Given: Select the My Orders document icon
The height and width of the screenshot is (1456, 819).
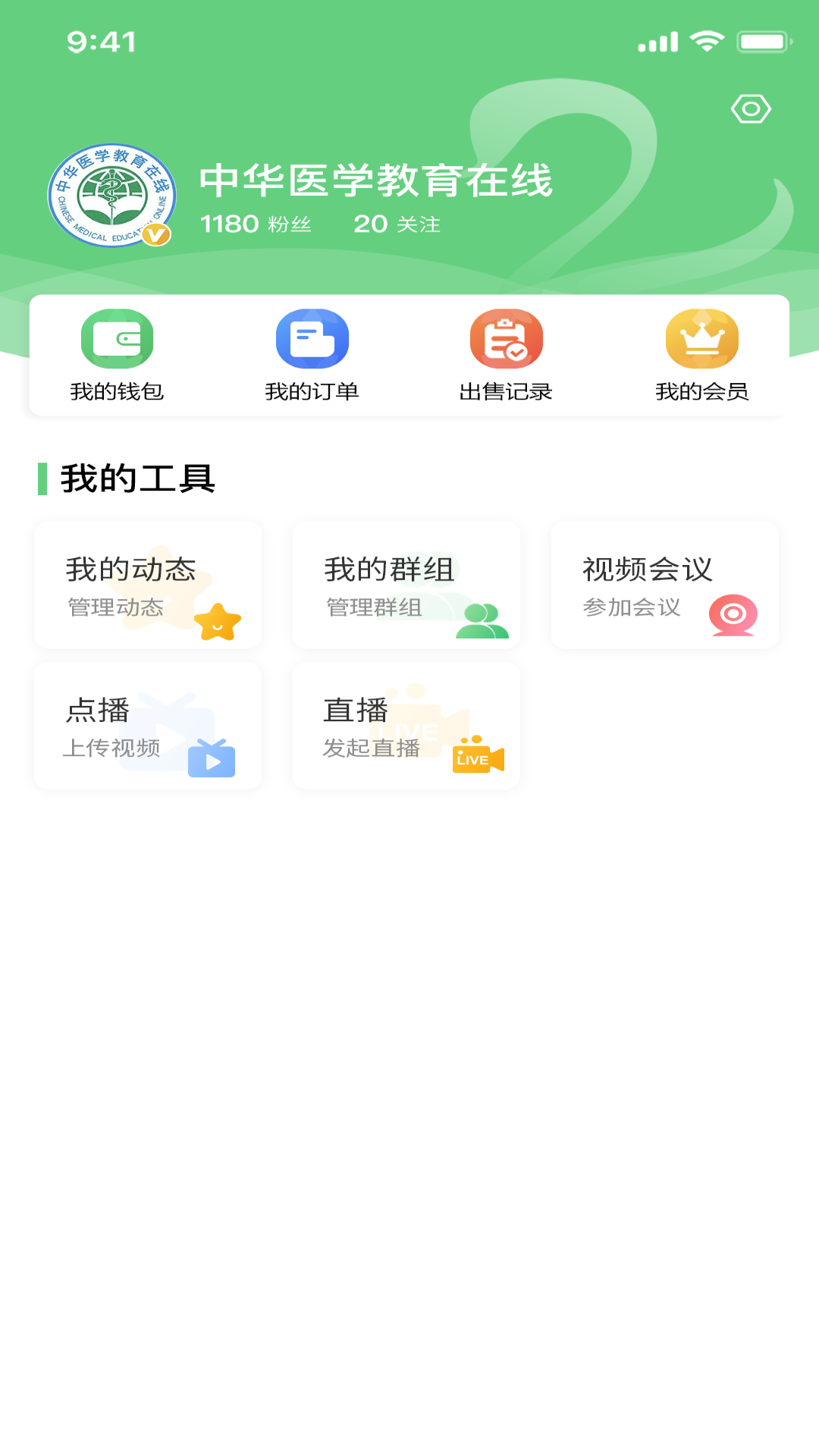Looking at the screenshot, I should click(313, 339).
